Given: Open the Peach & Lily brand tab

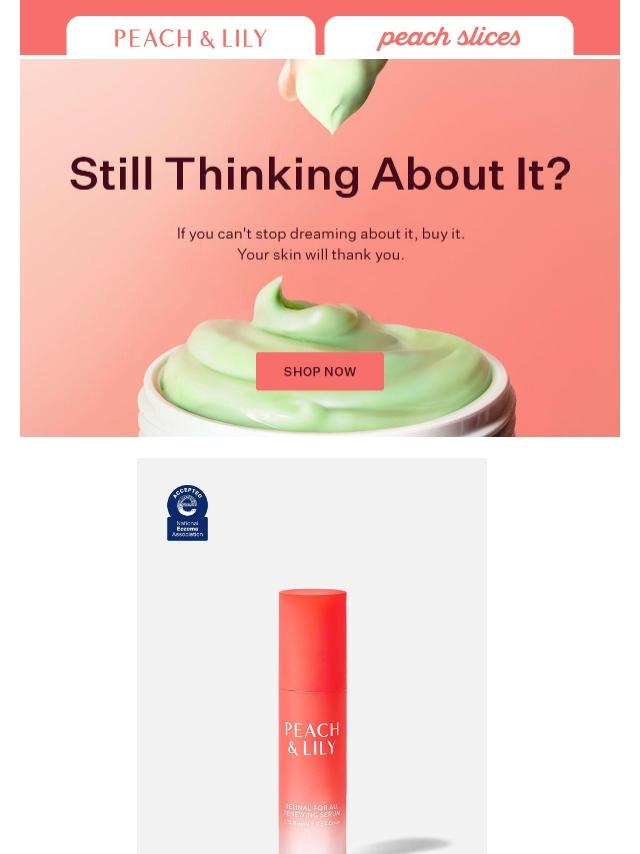Looking at the screenshot, I should [x=190, y=38].
